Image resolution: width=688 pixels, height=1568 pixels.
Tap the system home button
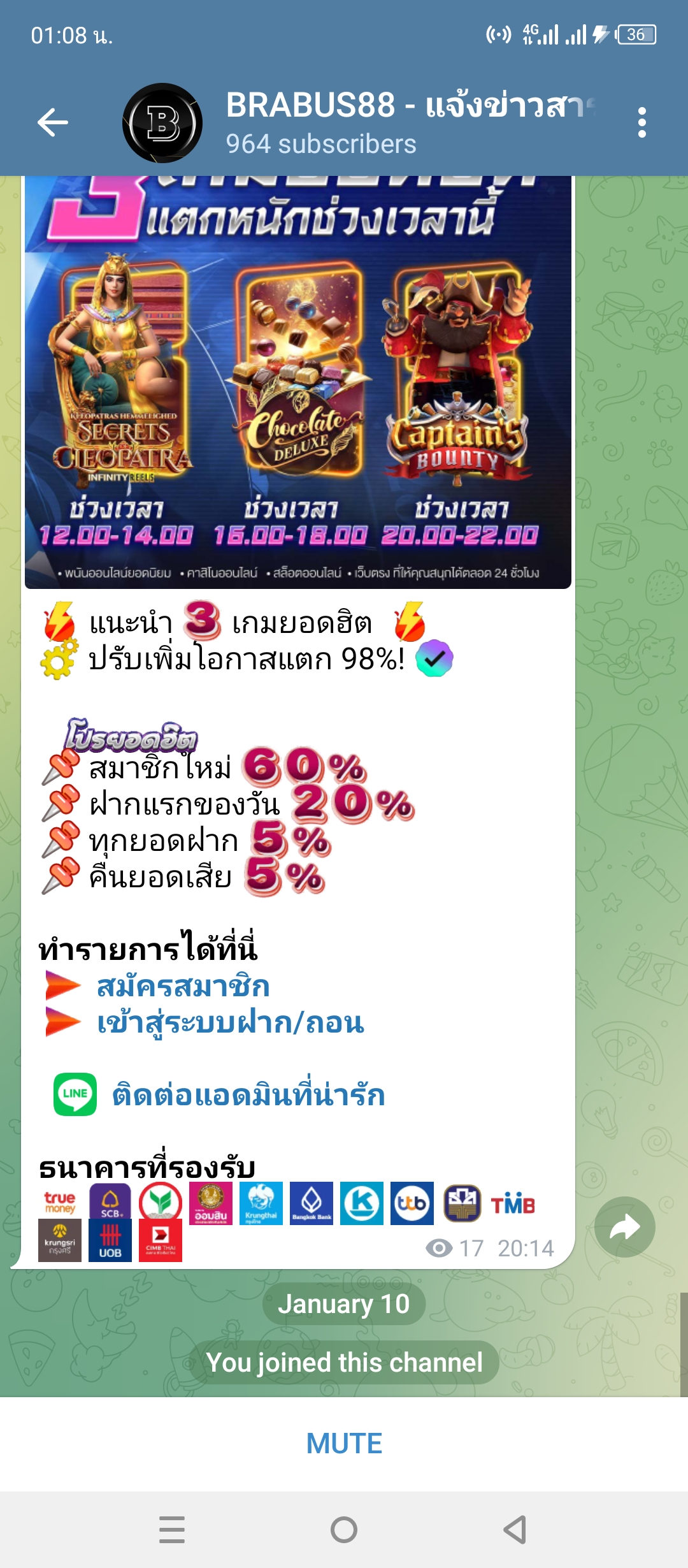pyautogui.click(x=344, y=1530)
